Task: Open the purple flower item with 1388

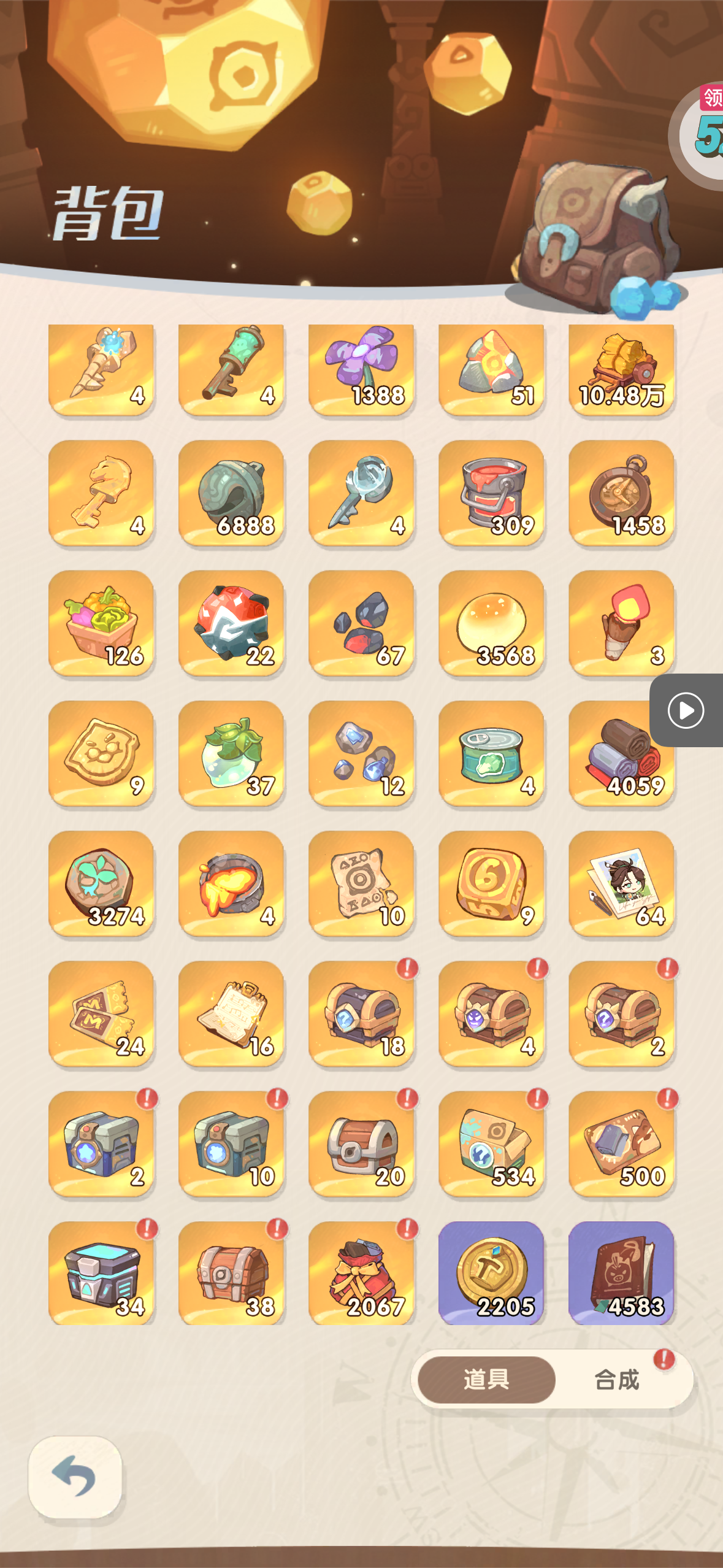Action: (x=361, y=370)
